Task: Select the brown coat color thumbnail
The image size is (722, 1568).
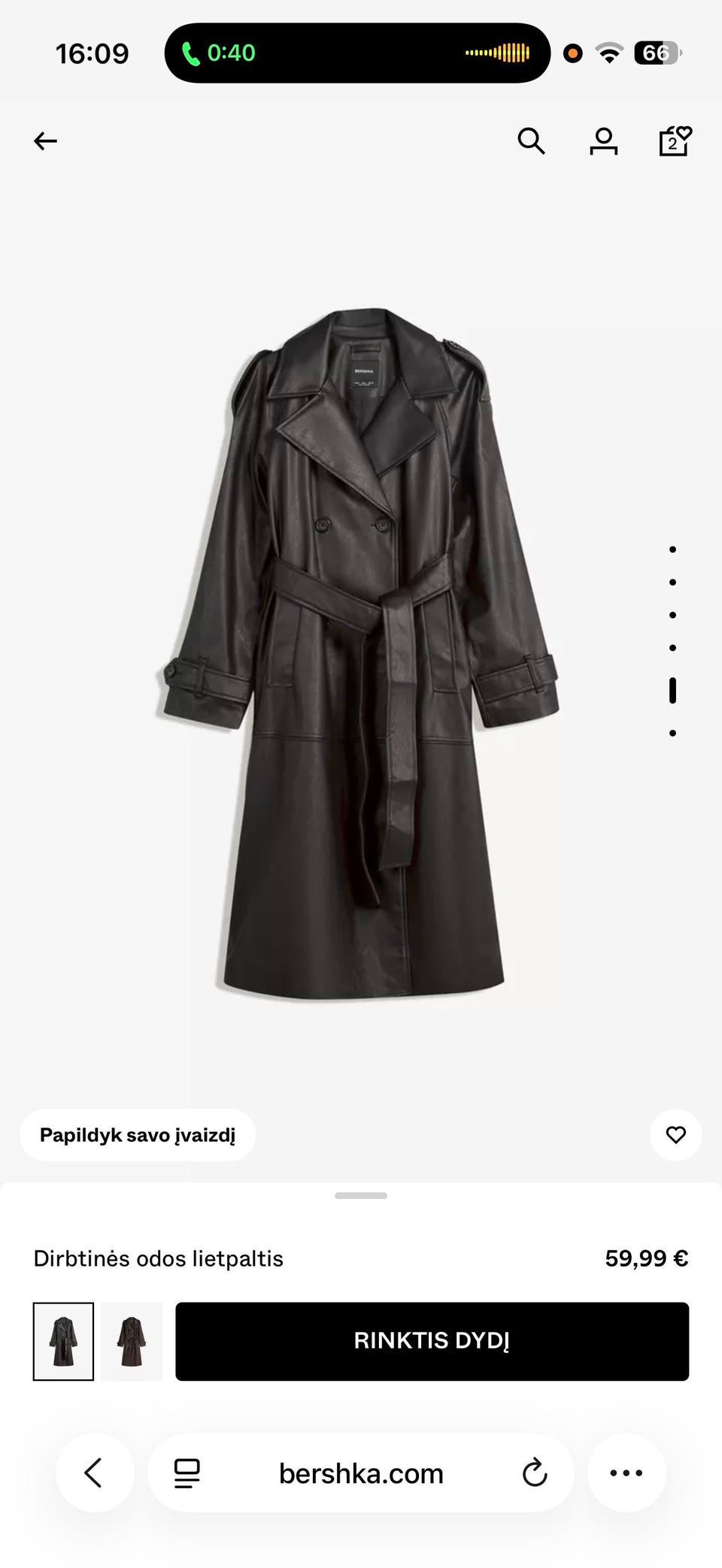Action: click(132, 1342)
